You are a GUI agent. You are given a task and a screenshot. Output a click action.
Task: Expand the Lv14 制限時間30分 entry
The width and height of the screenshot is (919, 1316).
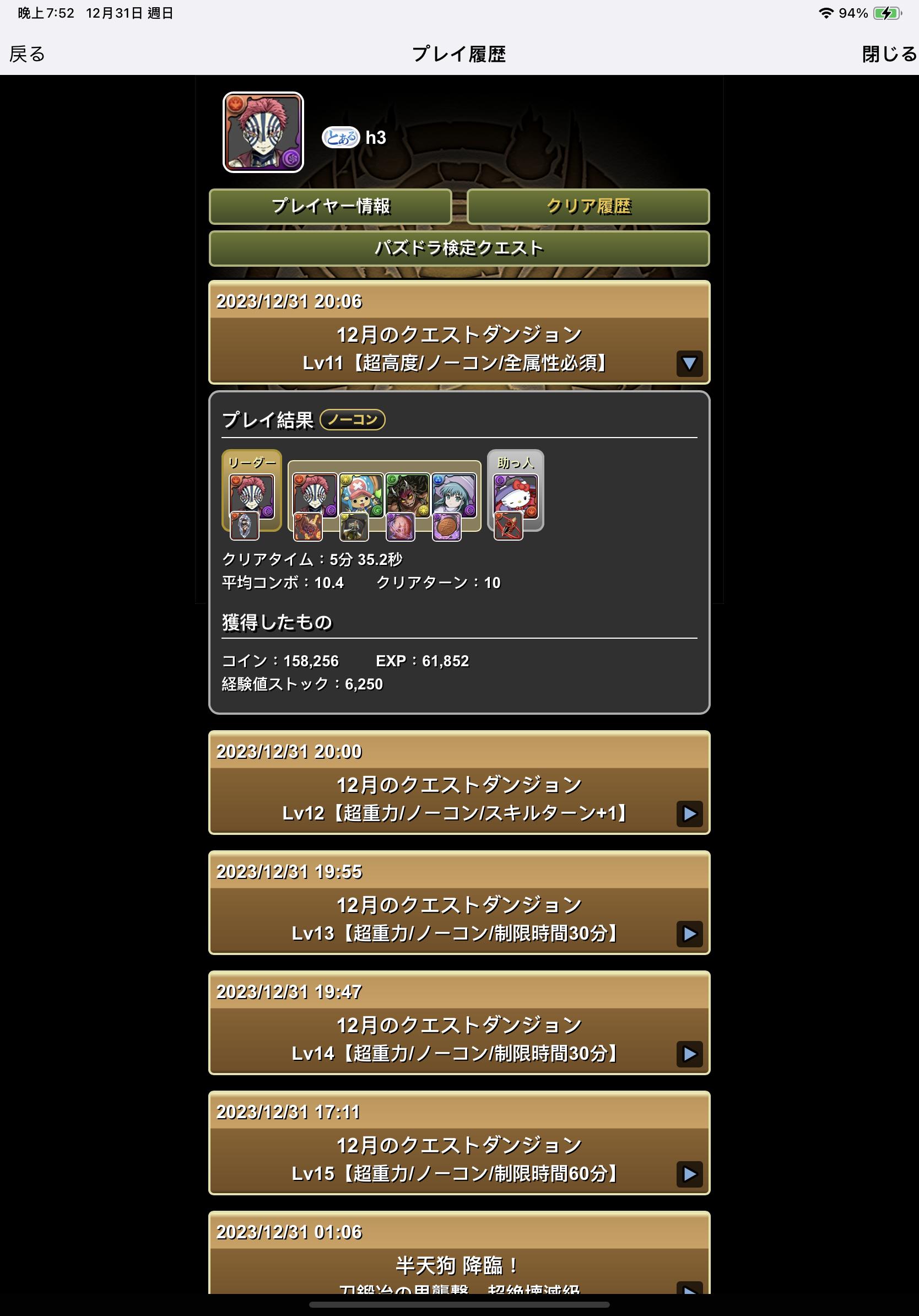click(689, 1054)
